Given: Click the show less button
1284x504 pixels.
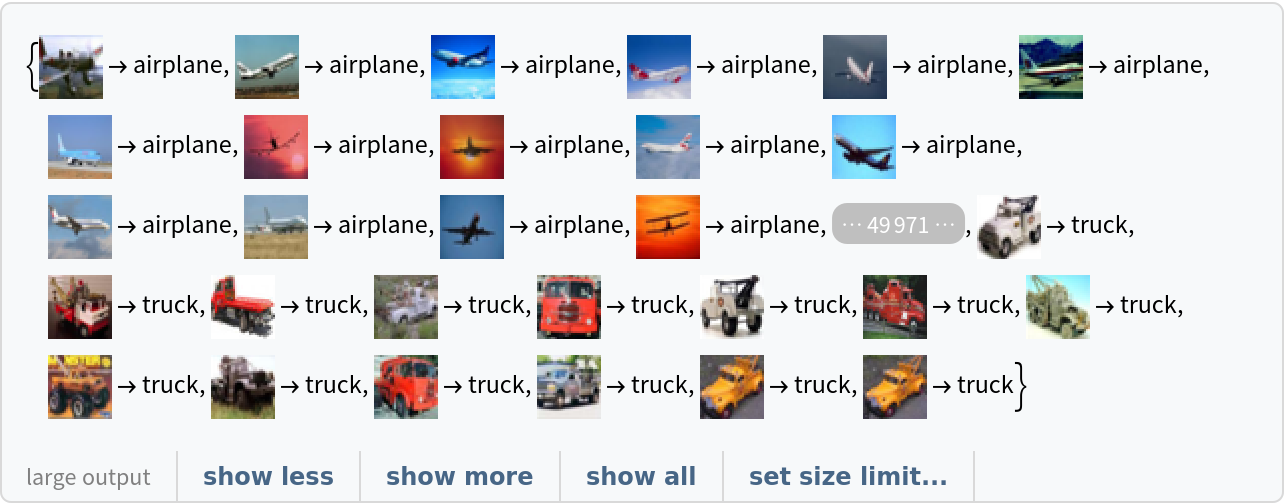Looking at the screenshot, I should (268, 477).
